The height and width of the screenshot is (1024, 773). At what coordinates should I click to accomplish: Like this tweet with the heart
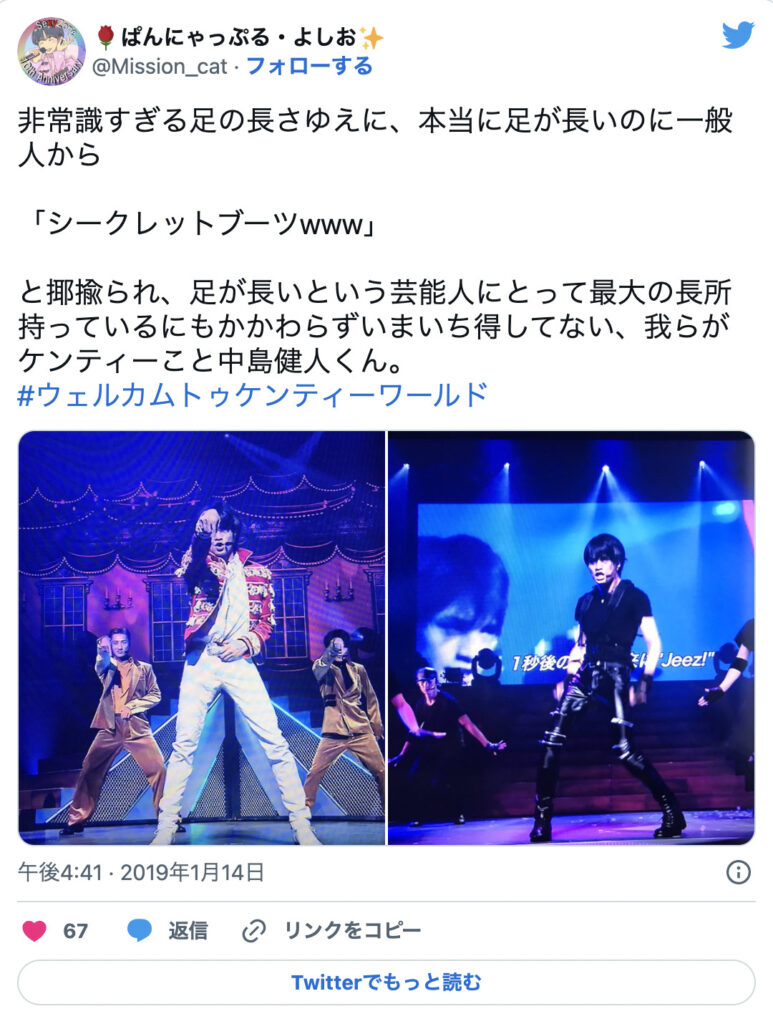[35, 930]
